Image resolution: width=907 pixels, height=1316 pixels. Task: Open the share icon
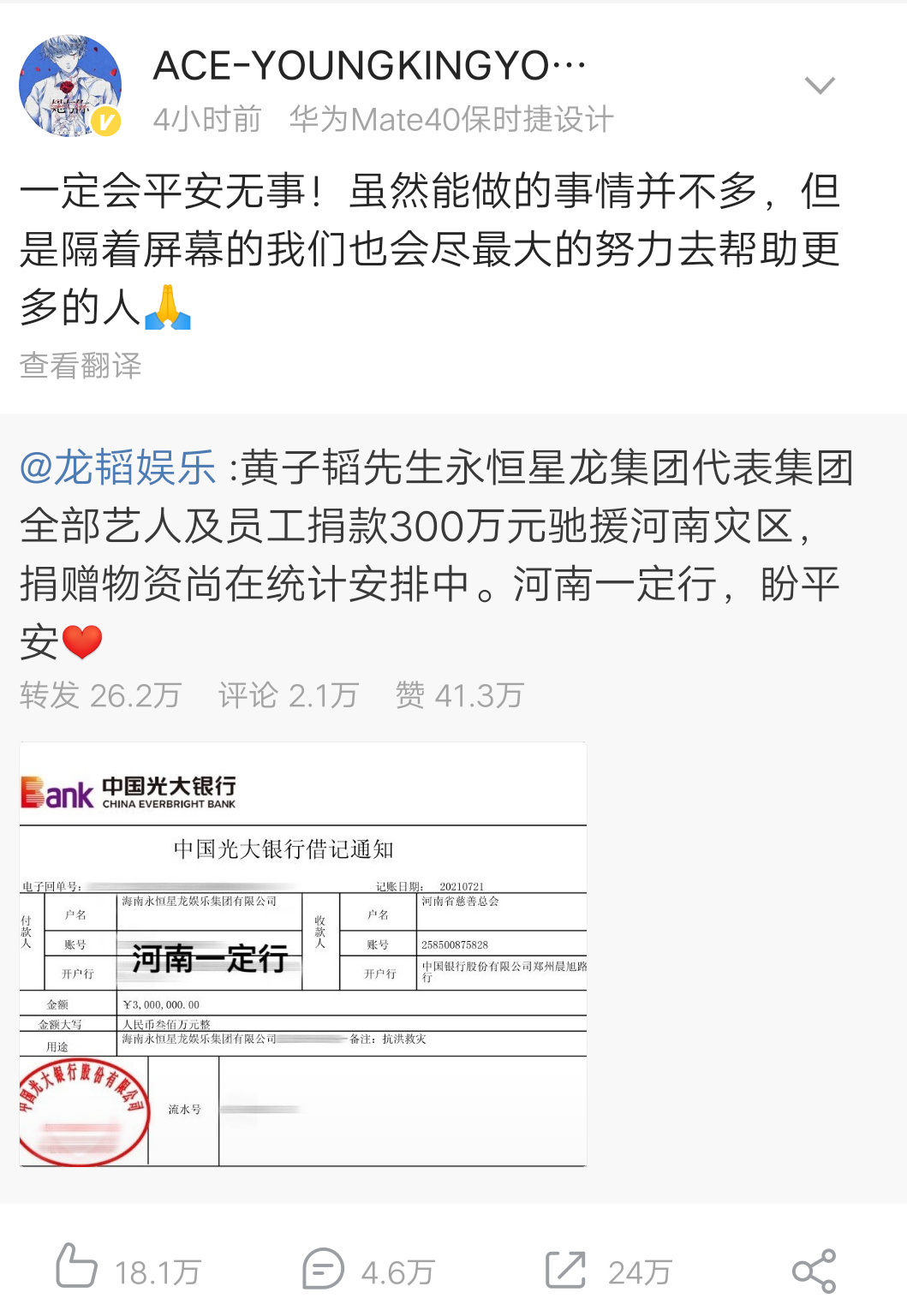pyautogui.click(x=814, y=1270)
